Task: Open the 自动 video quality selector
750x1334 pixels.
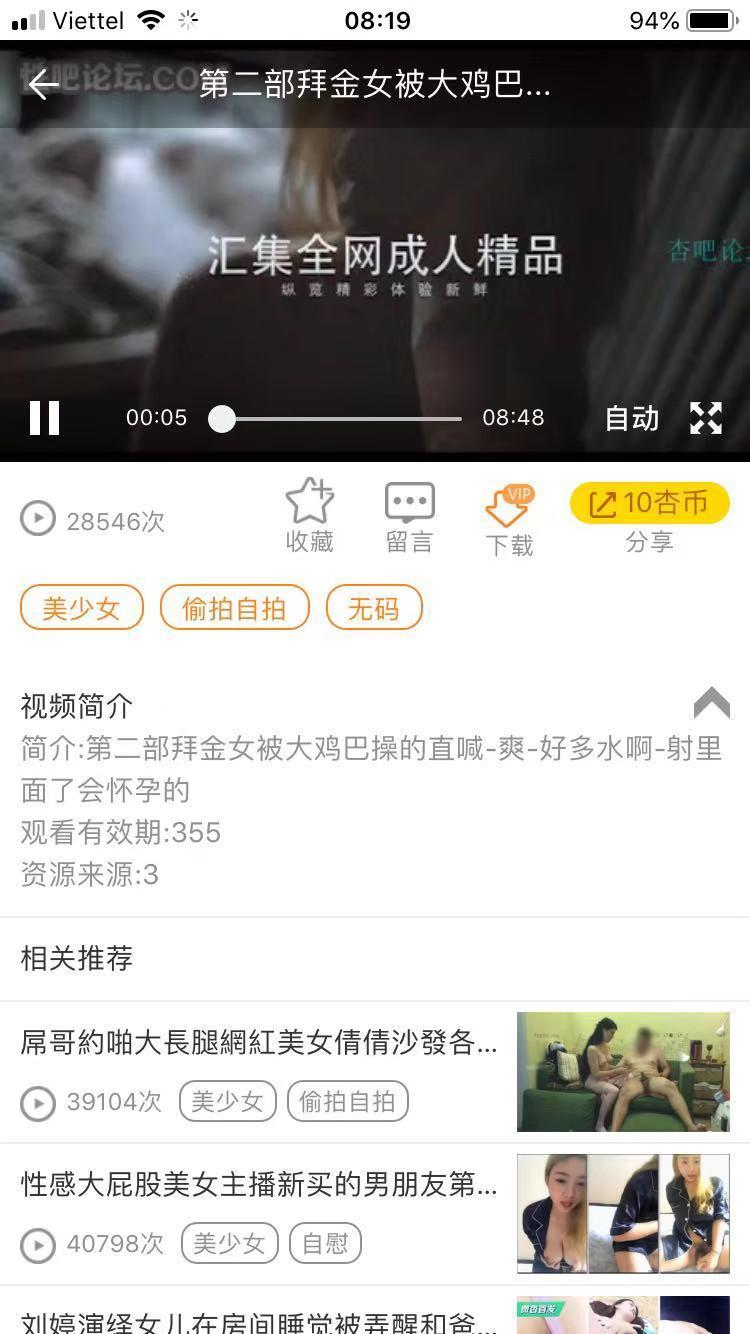Action: (x=631, y=418)
